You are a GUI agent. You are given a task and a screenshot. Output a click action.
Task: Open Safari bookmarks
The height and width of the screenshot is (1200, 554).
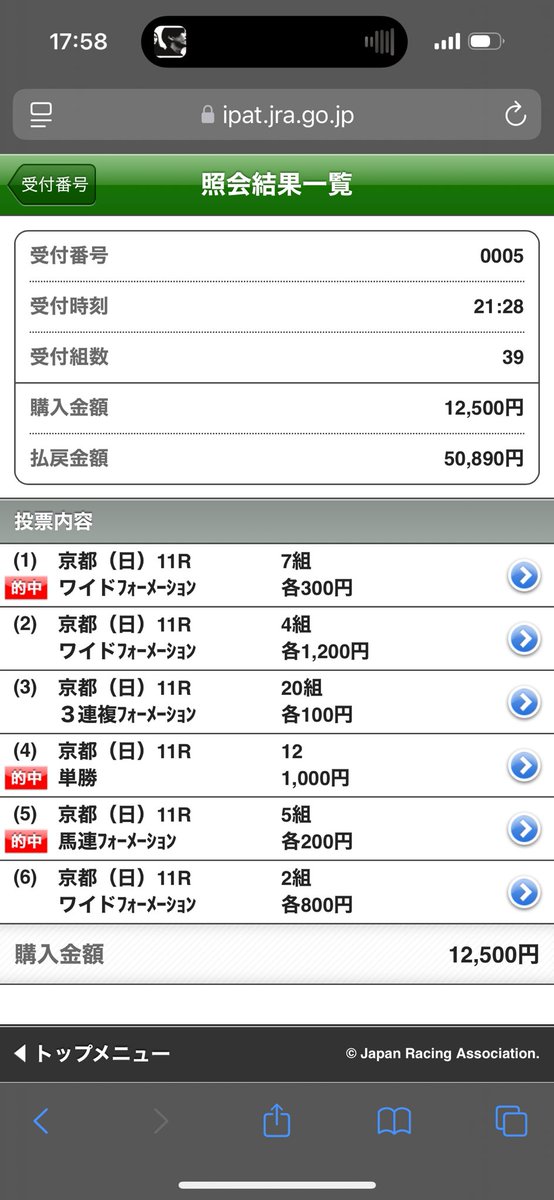pos(395,1121)
